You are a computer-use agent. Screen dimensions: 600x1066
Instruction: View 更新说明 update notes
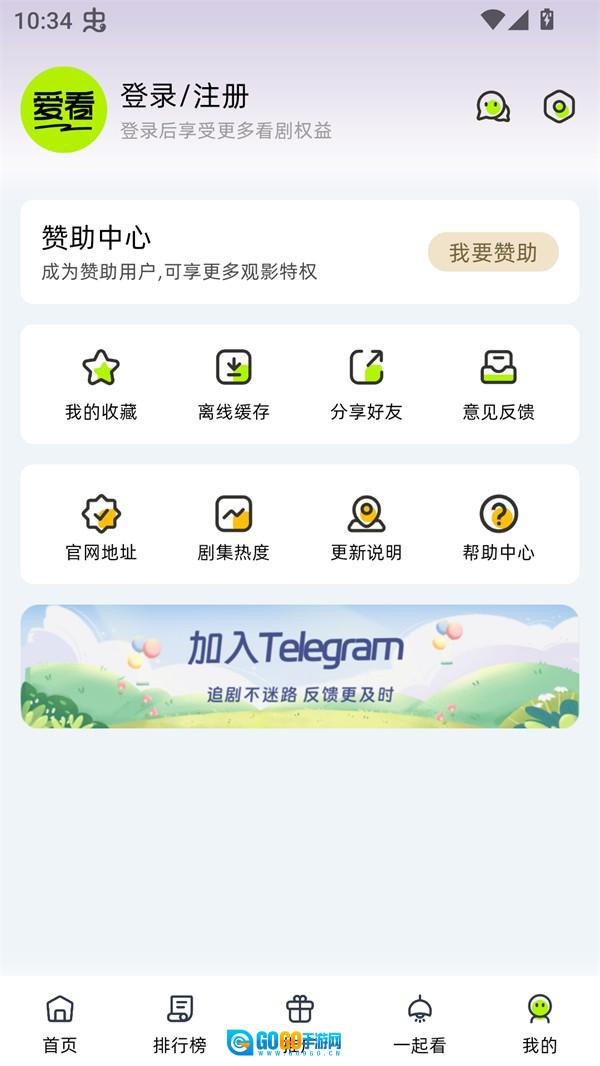366,526
